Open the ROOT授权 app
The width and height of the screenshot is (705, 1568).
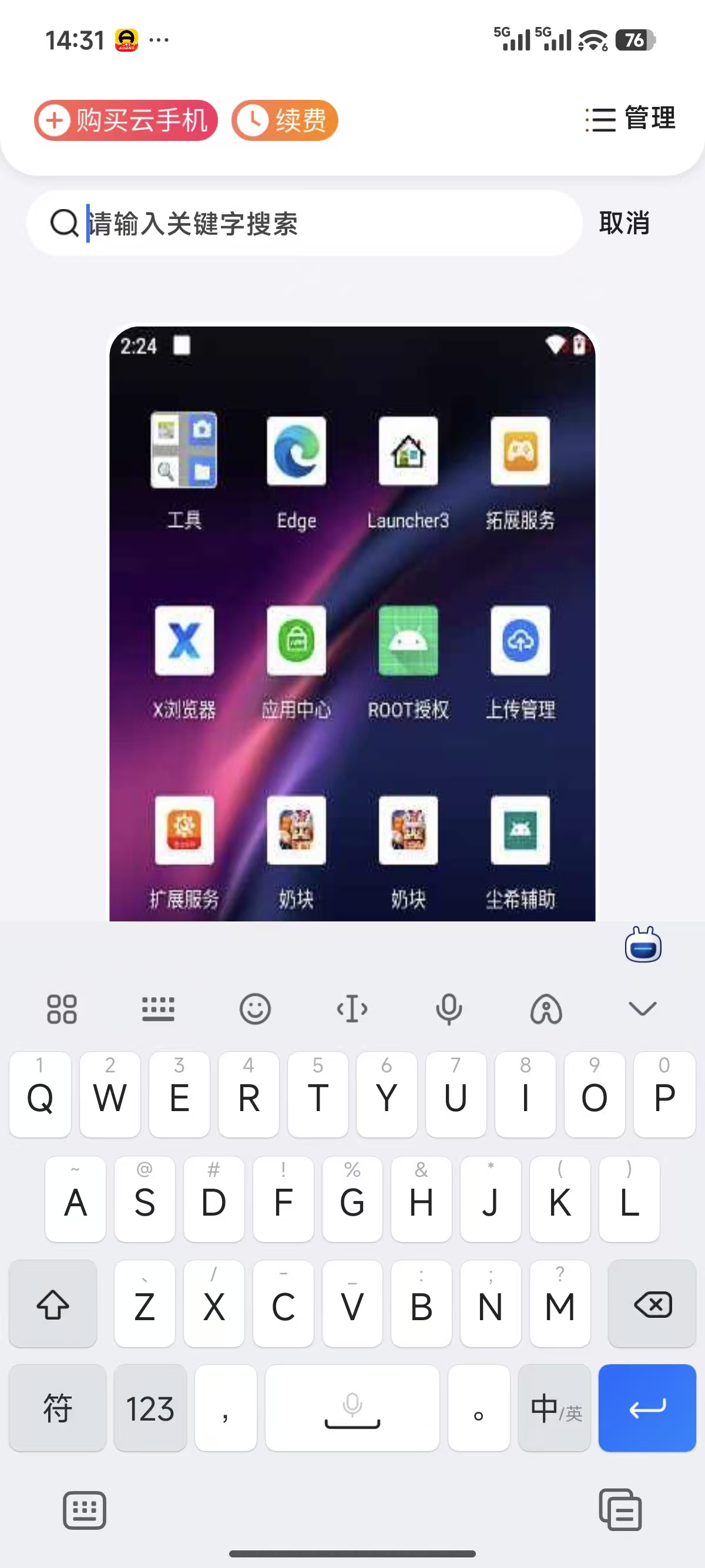(x=408, y=642)
